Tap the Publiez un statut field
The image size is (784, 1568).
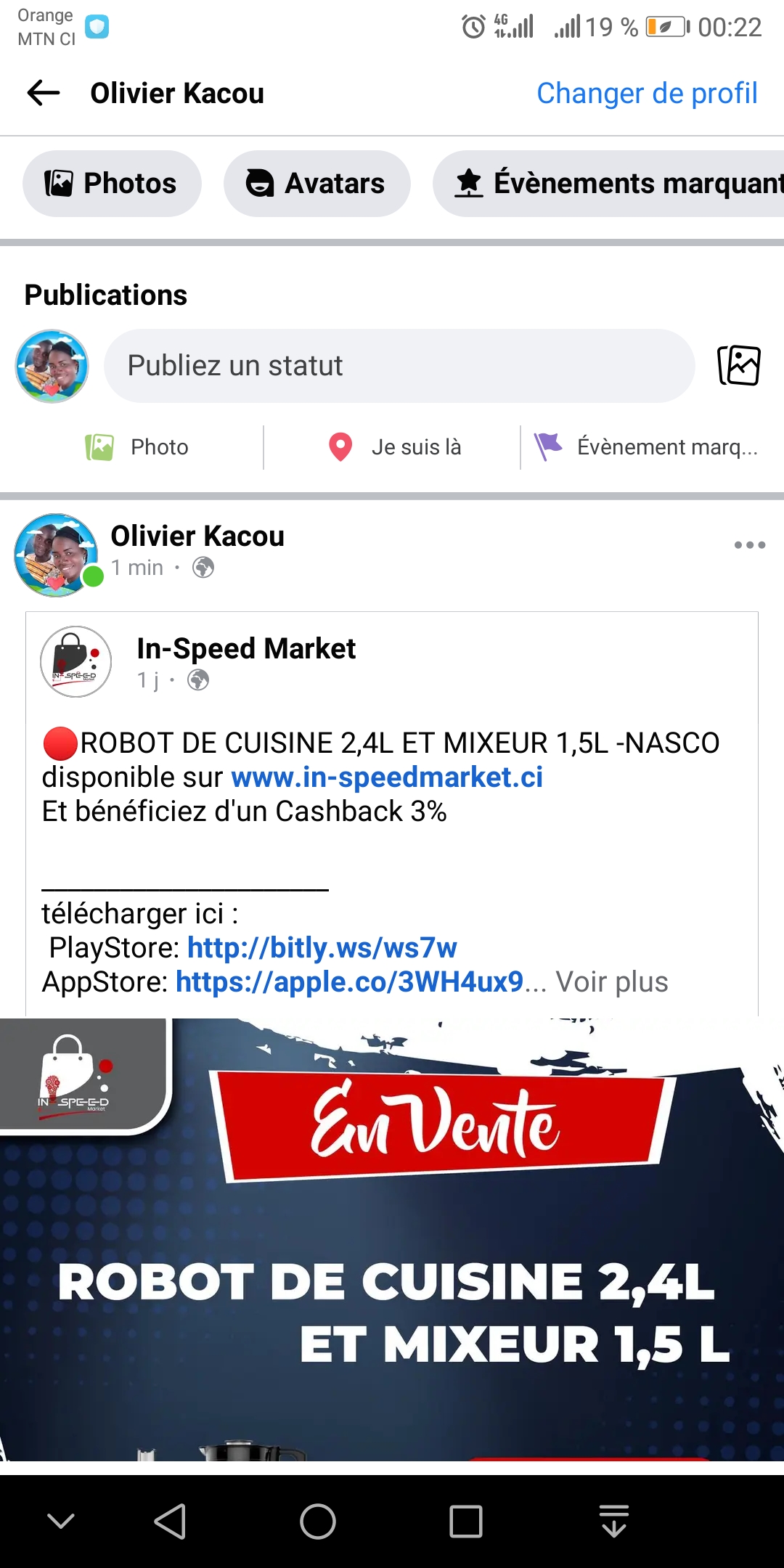399,366
